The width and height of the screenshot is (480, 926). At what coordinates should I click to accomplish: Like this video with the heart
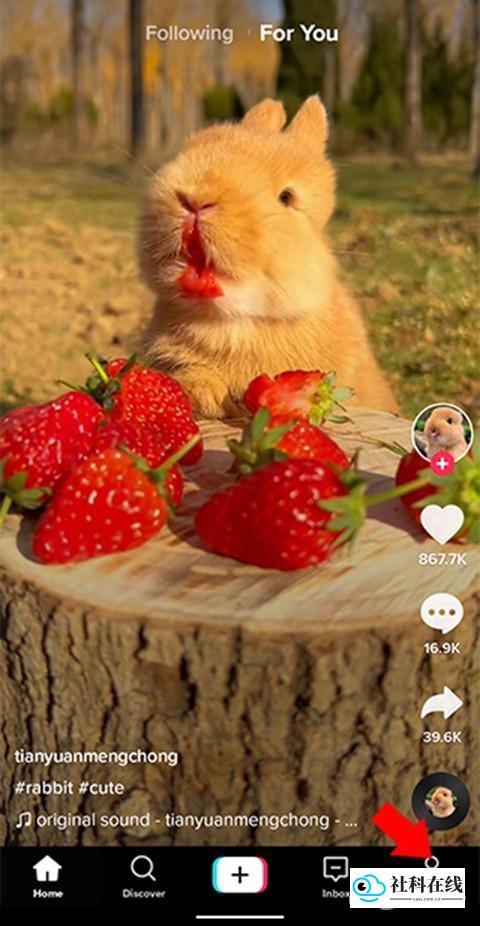[x=442, y=524]
